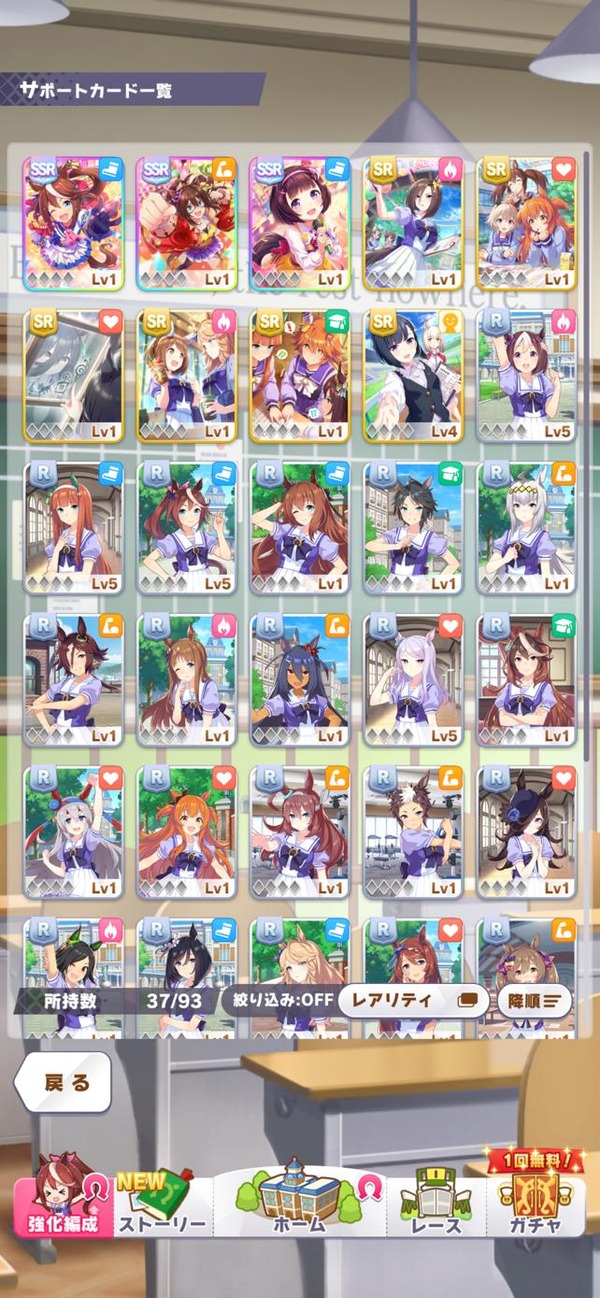Image resolution: width=600 pixels, height=1298 pixels.
Task: Toggle the 降順 sort order button
Action: click(534, 1000)
